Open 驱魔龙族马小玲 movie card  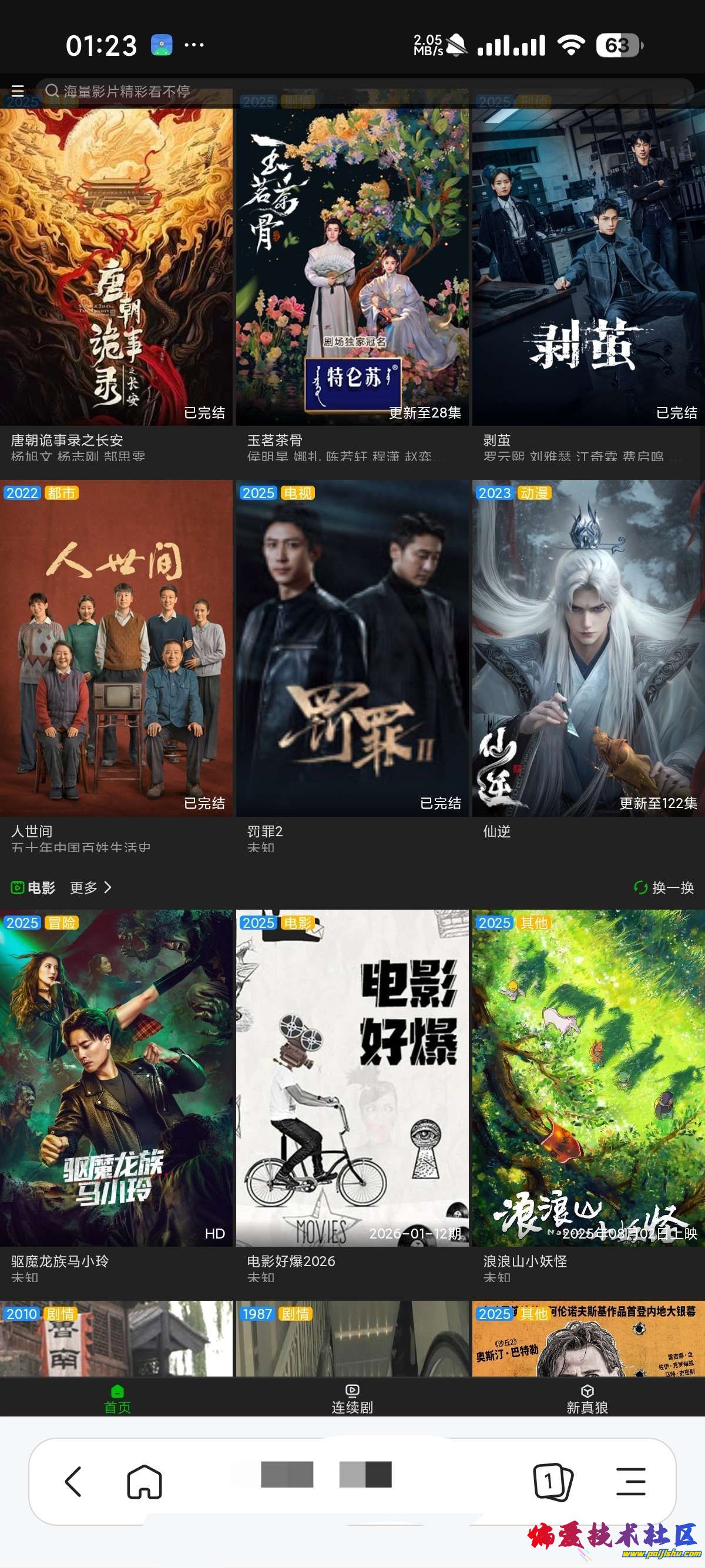(x=116, y=1078)
